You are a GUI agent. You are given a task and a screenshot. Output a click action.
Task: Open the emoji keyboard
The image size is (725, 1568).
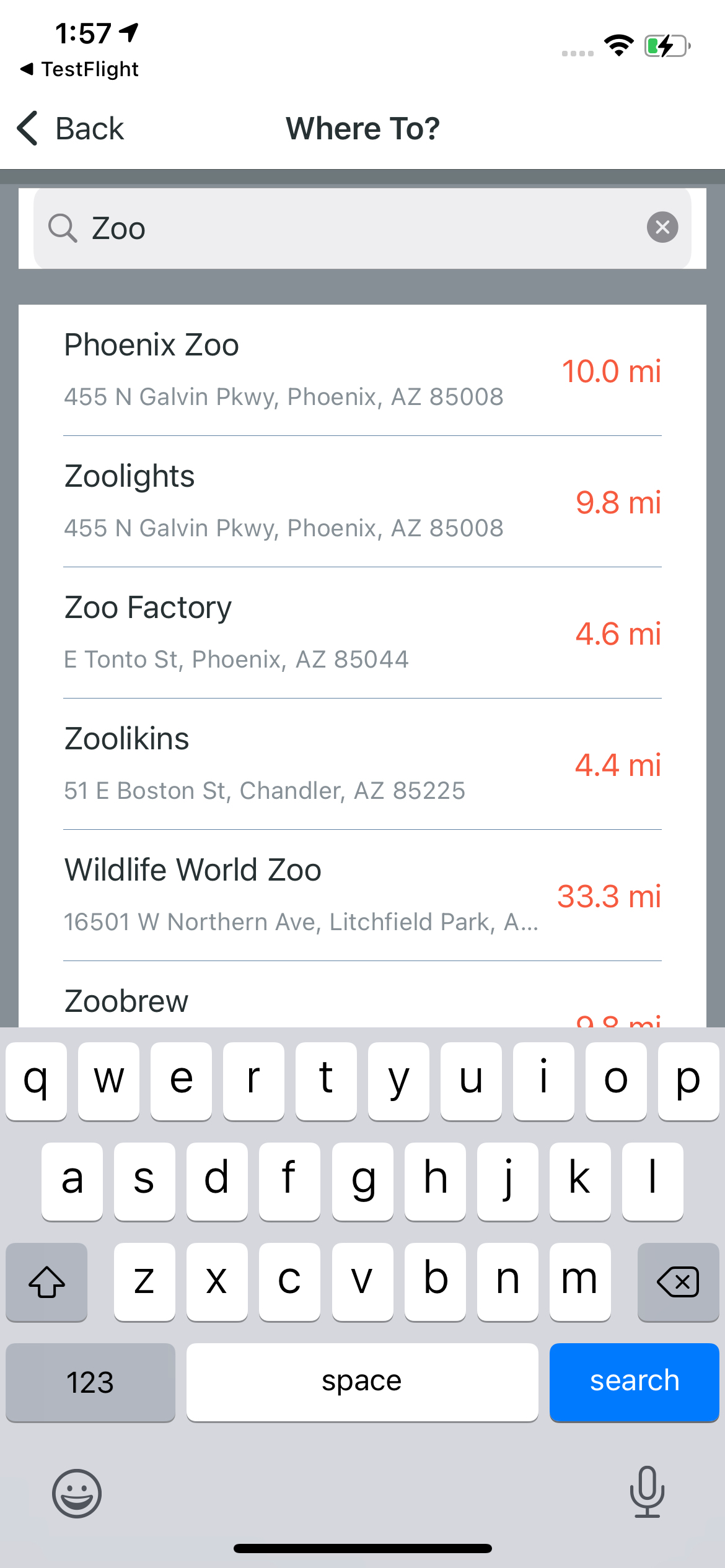[x=77, y=1492]
